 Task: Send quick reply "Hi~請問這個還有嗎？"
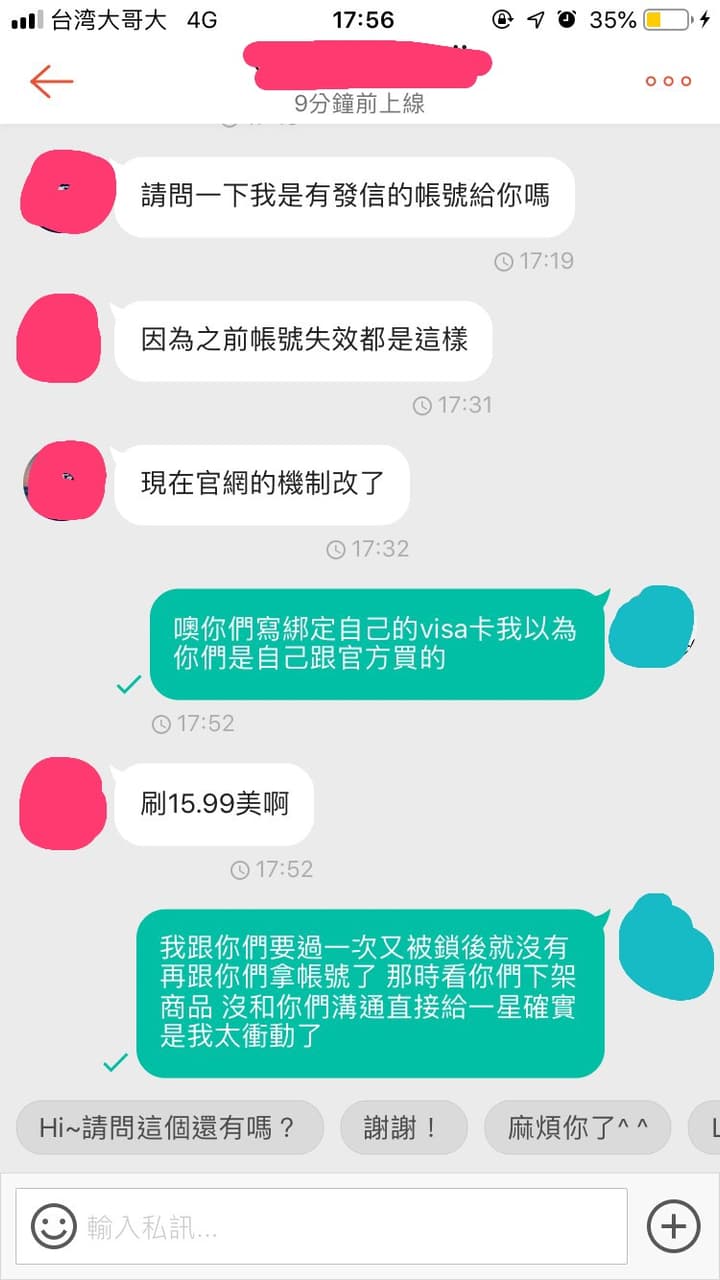click(x=170, y=1128)
